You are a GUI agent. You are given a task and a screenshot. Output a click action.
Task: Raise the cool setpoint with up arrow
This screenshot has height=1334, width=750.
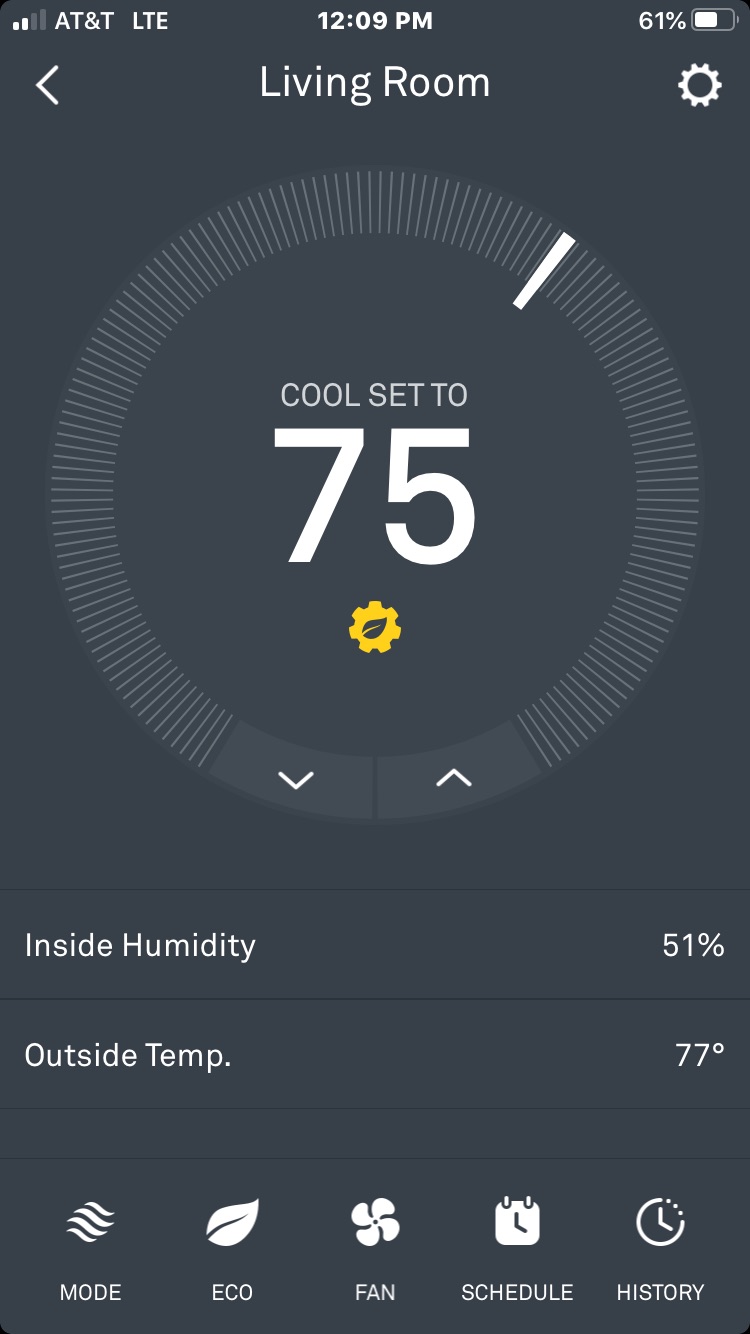click(454, 778)
